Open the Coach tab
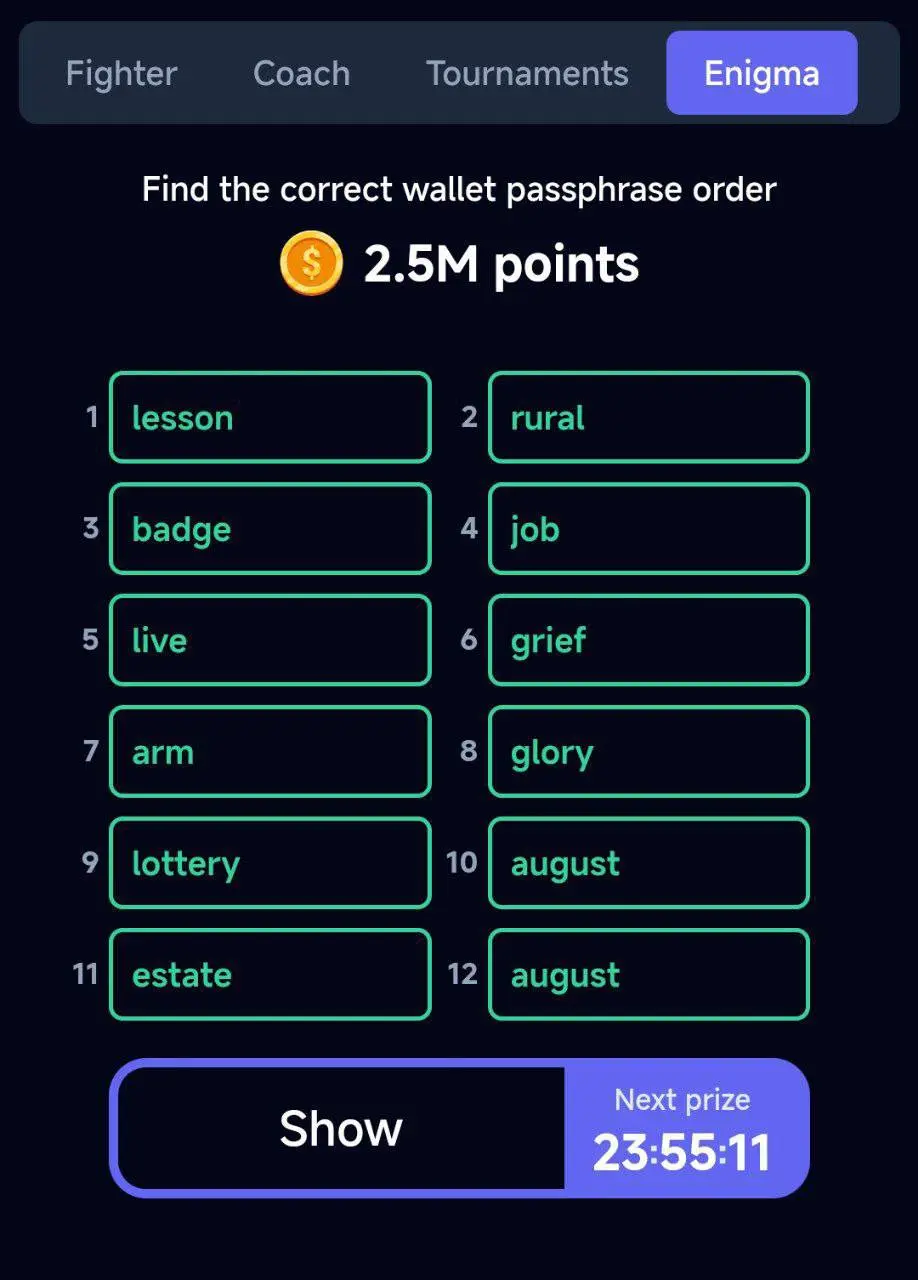Screen dimensions: 918x1280 click(301, 73)
